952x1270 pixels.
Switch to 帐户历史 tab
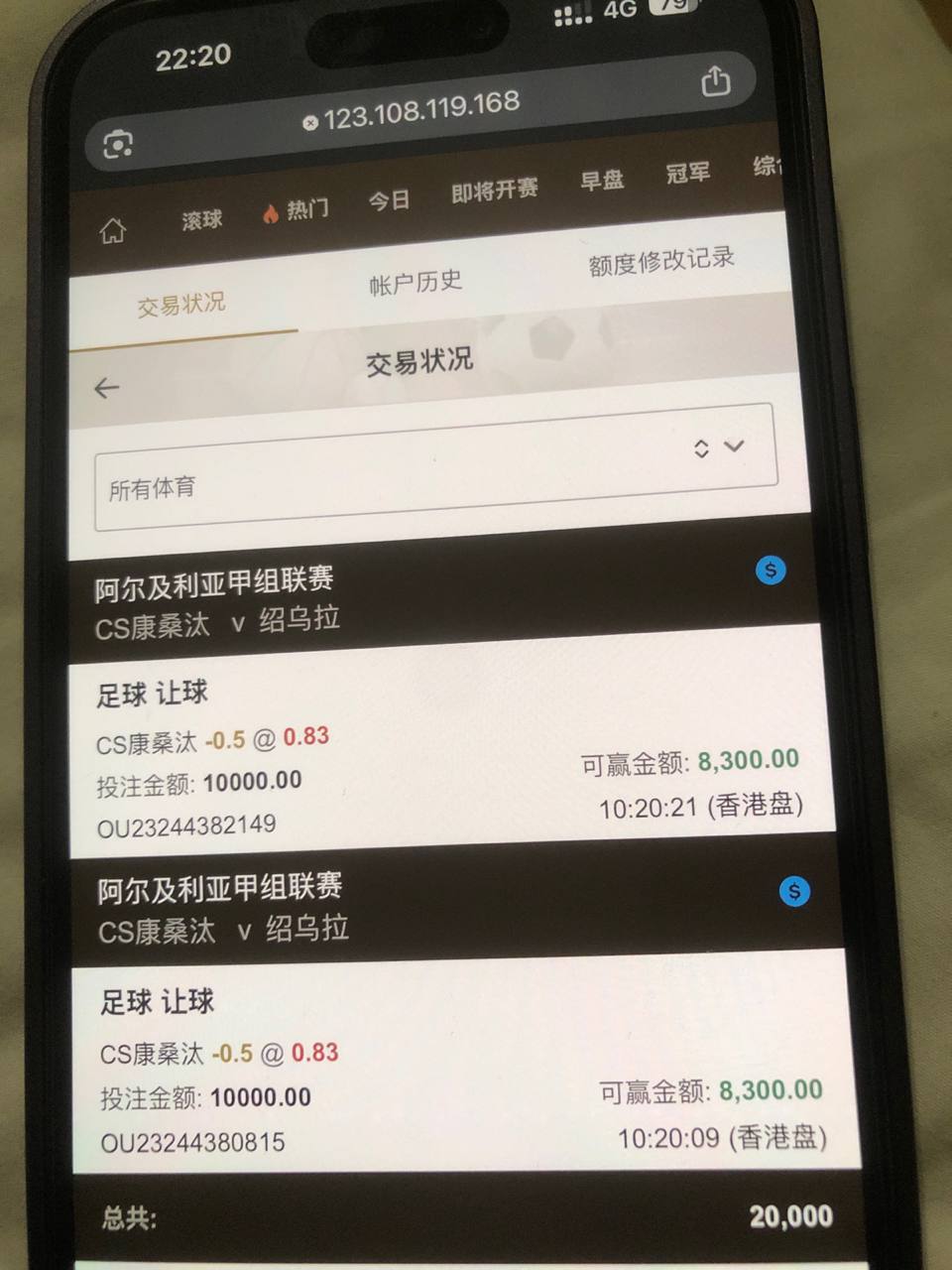pos(416,283)
